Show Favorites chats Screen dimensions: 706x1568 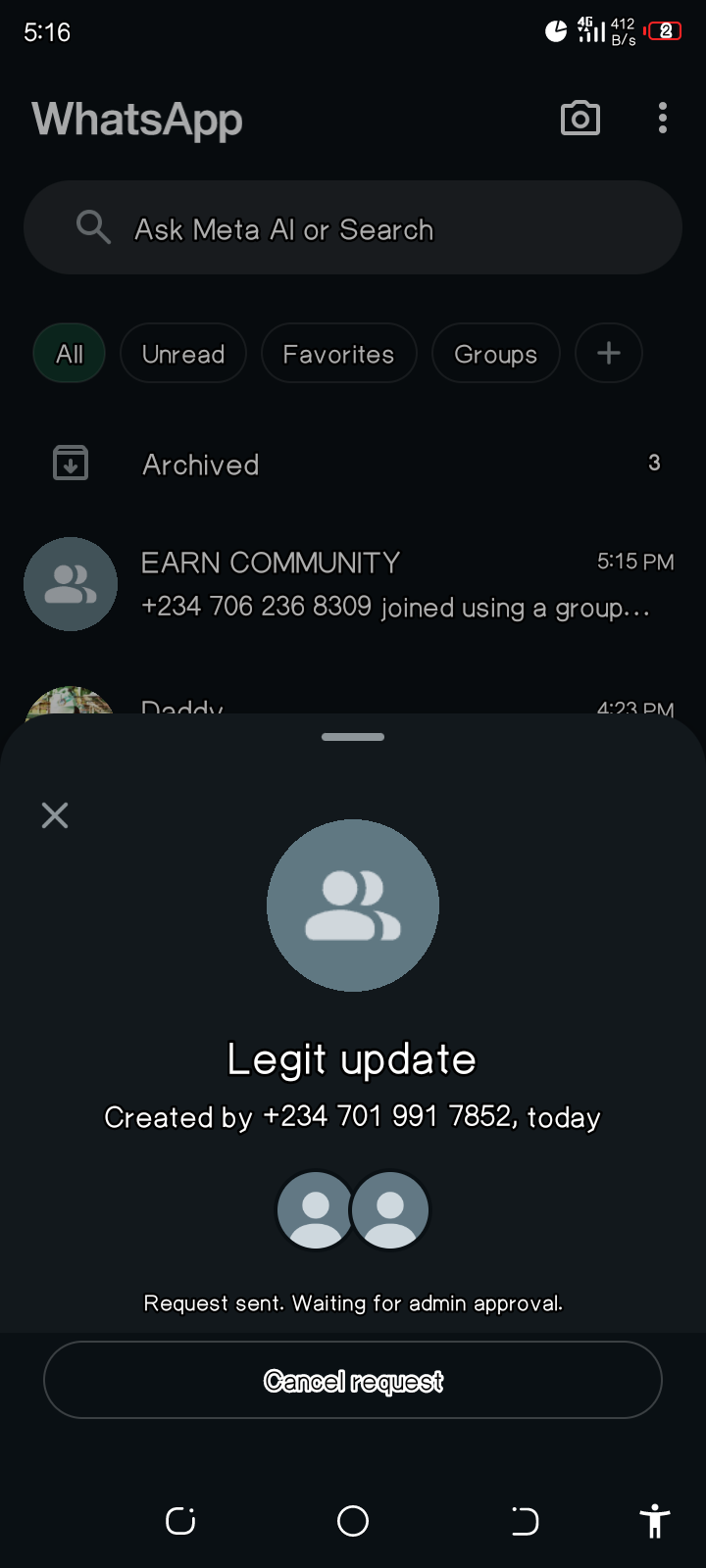(x=338, y=354)
